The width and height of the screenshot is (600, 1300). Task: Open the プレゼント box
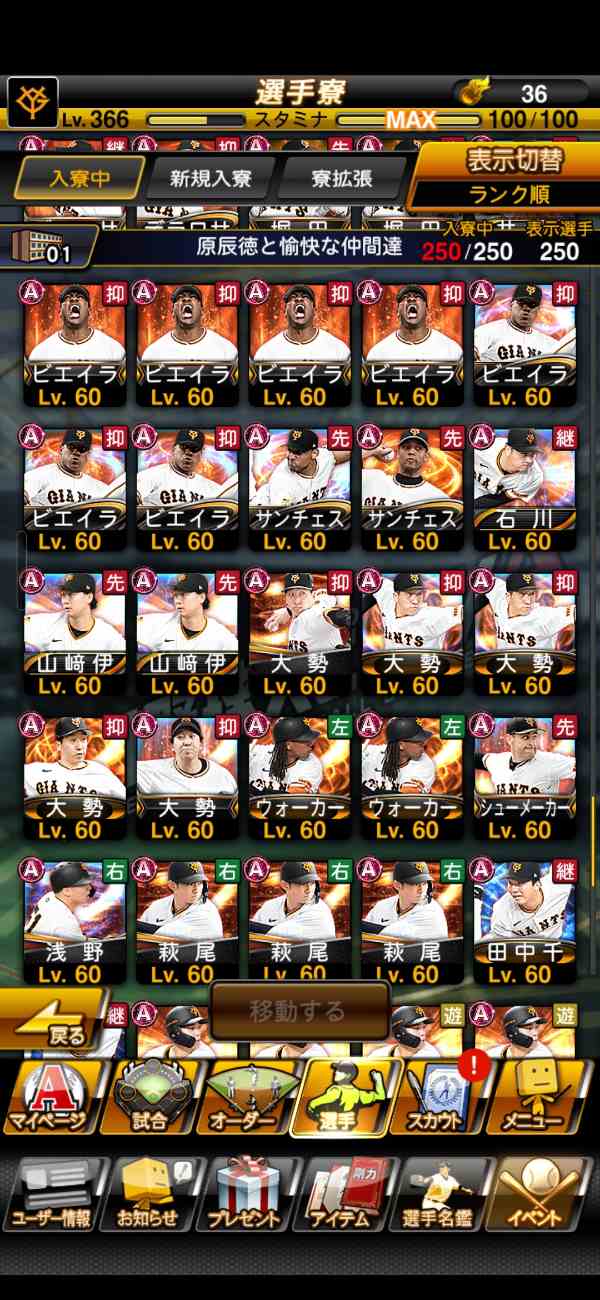(248, 1195)
